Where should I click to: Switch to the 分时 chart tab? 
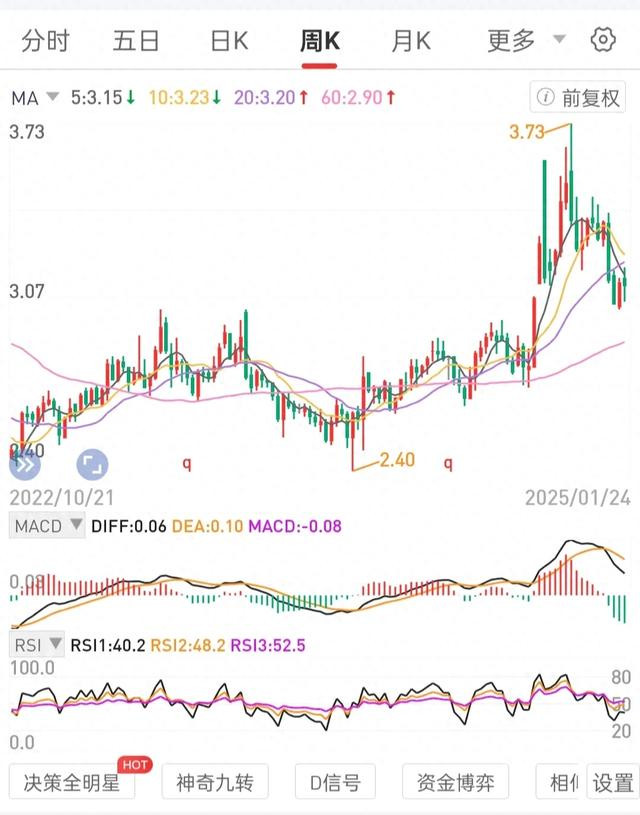(x=45, y=41)
